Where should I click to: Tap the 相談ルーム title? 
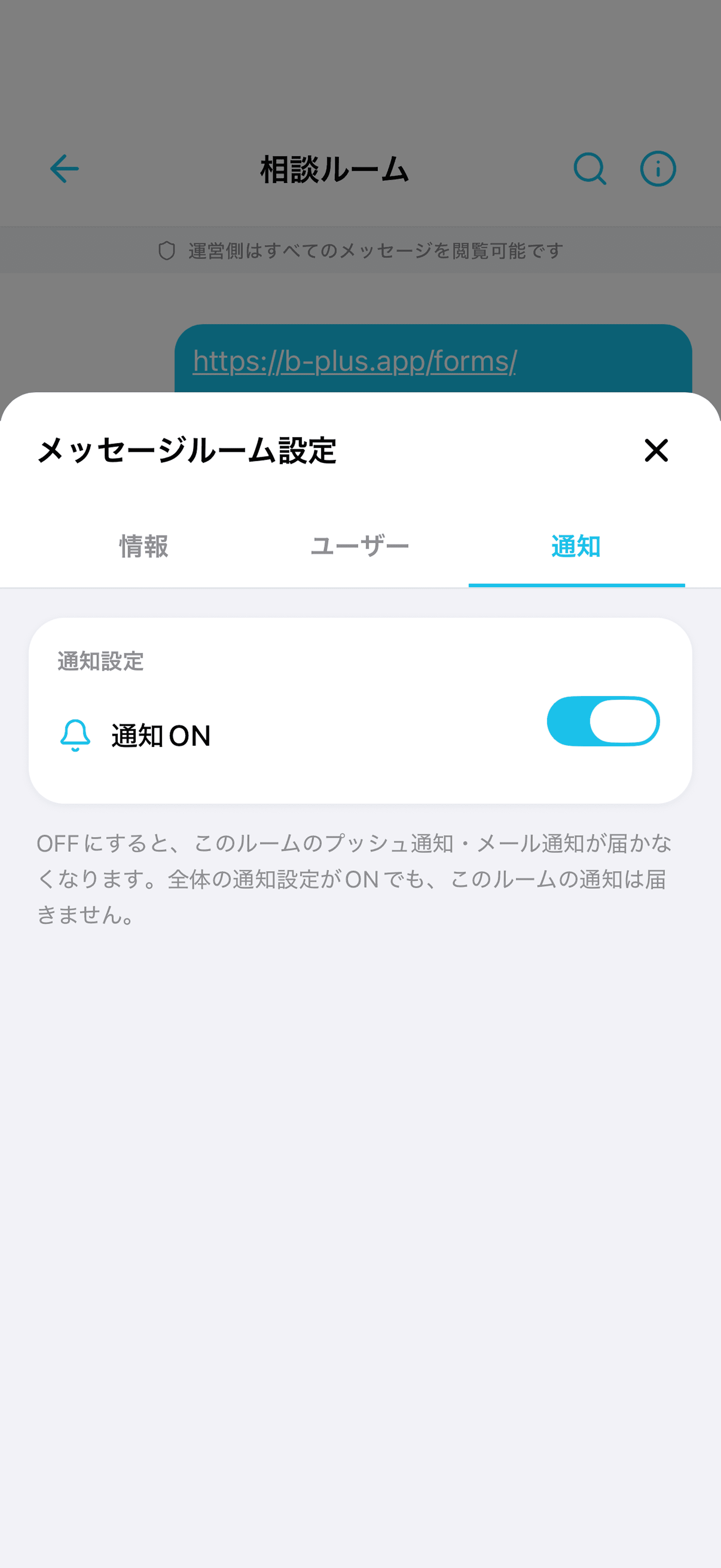click(334, 169)
